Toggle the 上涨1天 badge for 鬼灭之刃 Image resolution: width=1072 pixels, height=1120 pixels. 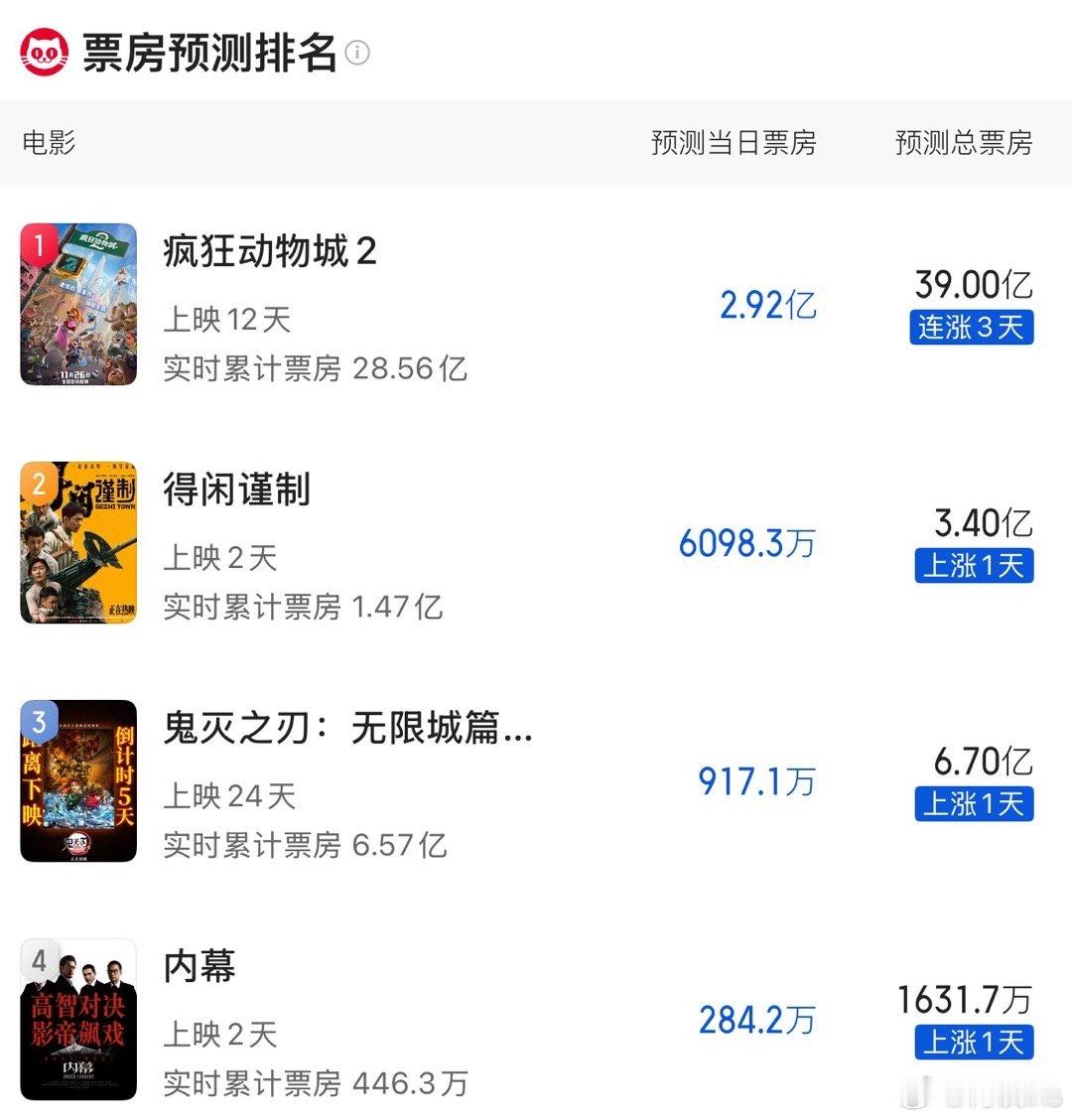click(974, 802)
